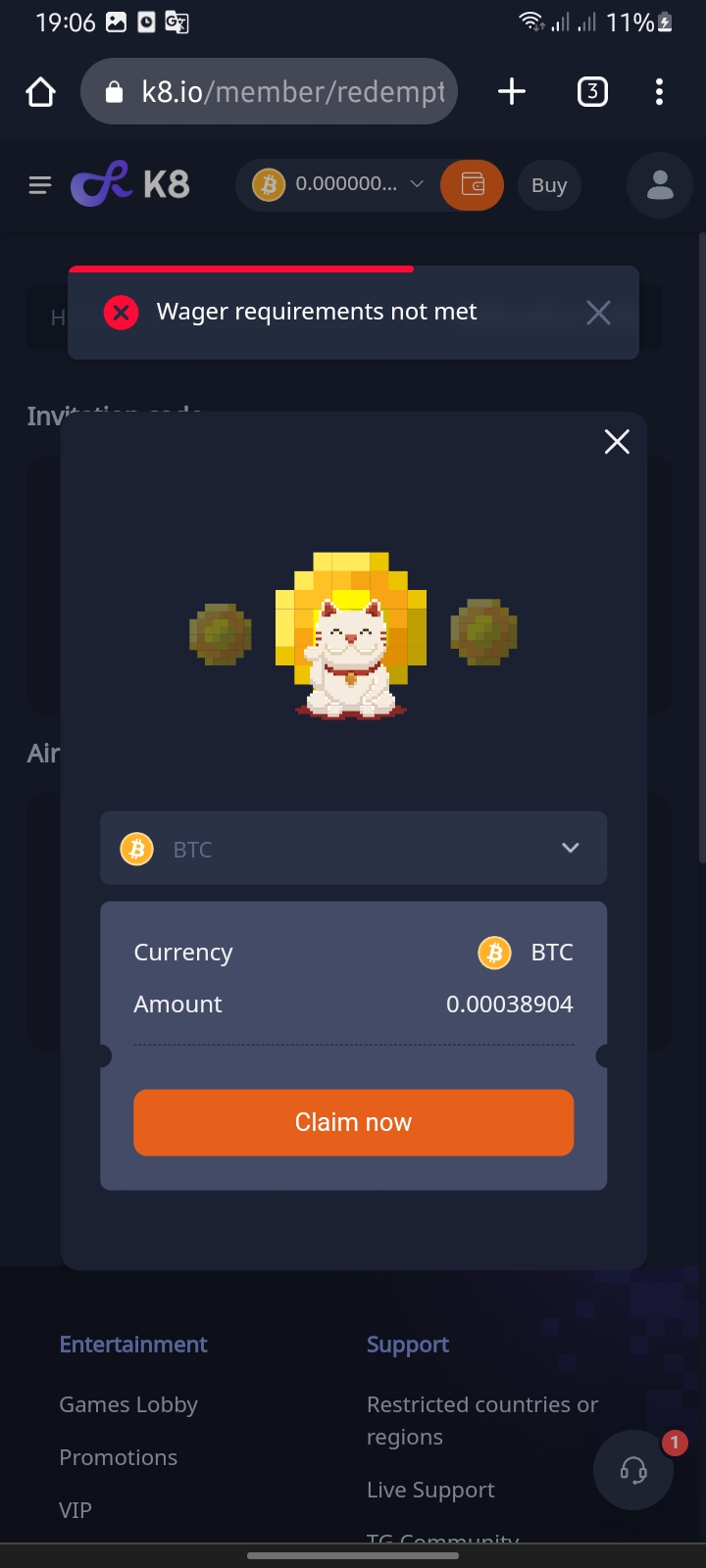Open the VIP link

75,1509
